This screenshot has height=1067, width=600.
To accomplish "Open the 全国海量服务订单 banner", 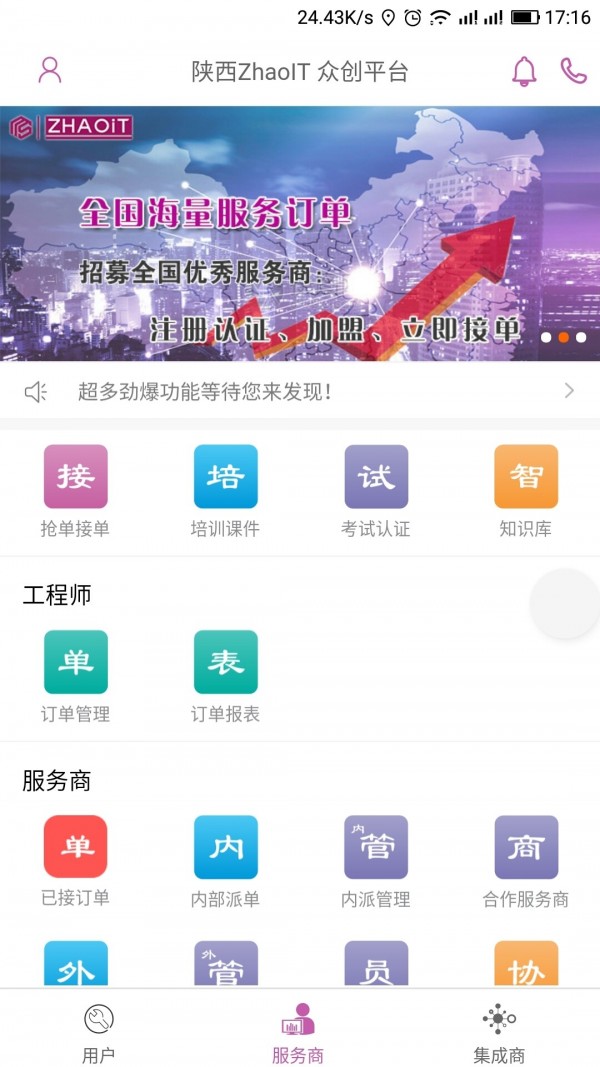I will [x=300, y=233].
